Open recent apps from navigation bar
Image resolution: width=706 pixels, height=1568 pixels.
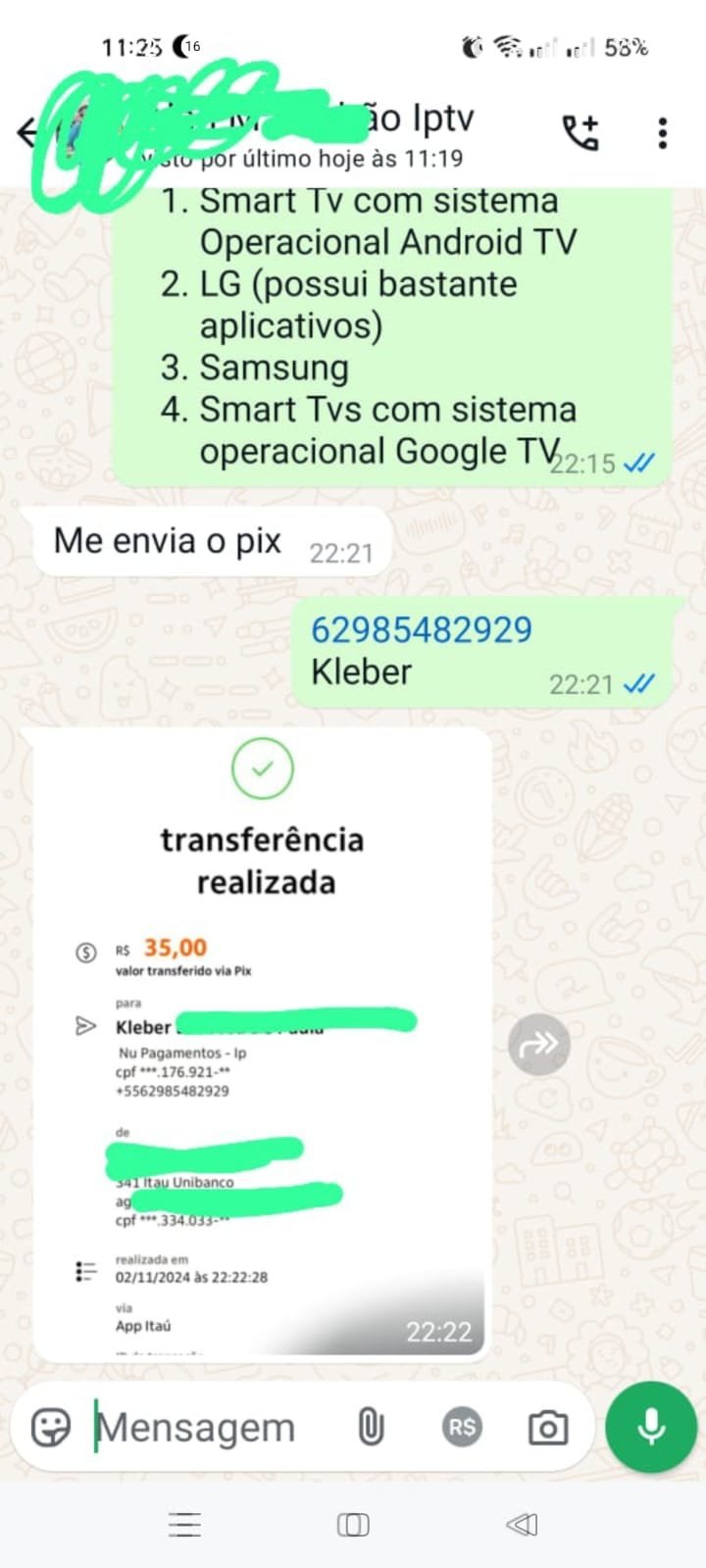click(184, 1524)
